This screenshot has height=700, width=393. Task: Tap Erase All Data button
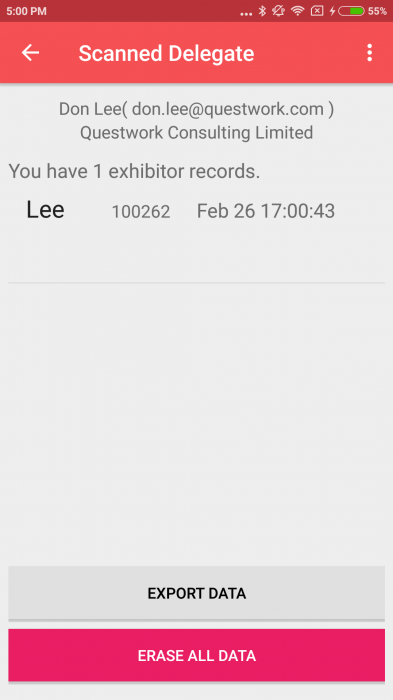pyautogui.click(x=196, y=655)
